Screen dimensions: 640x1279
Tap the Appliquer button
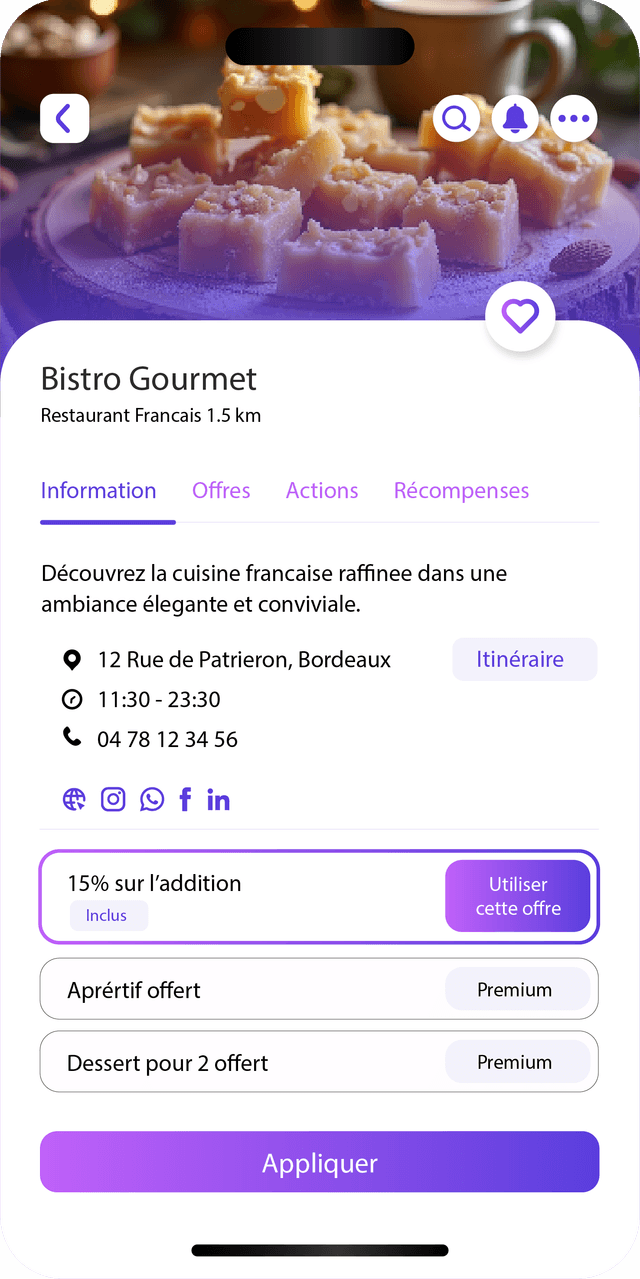point(319,1162)
